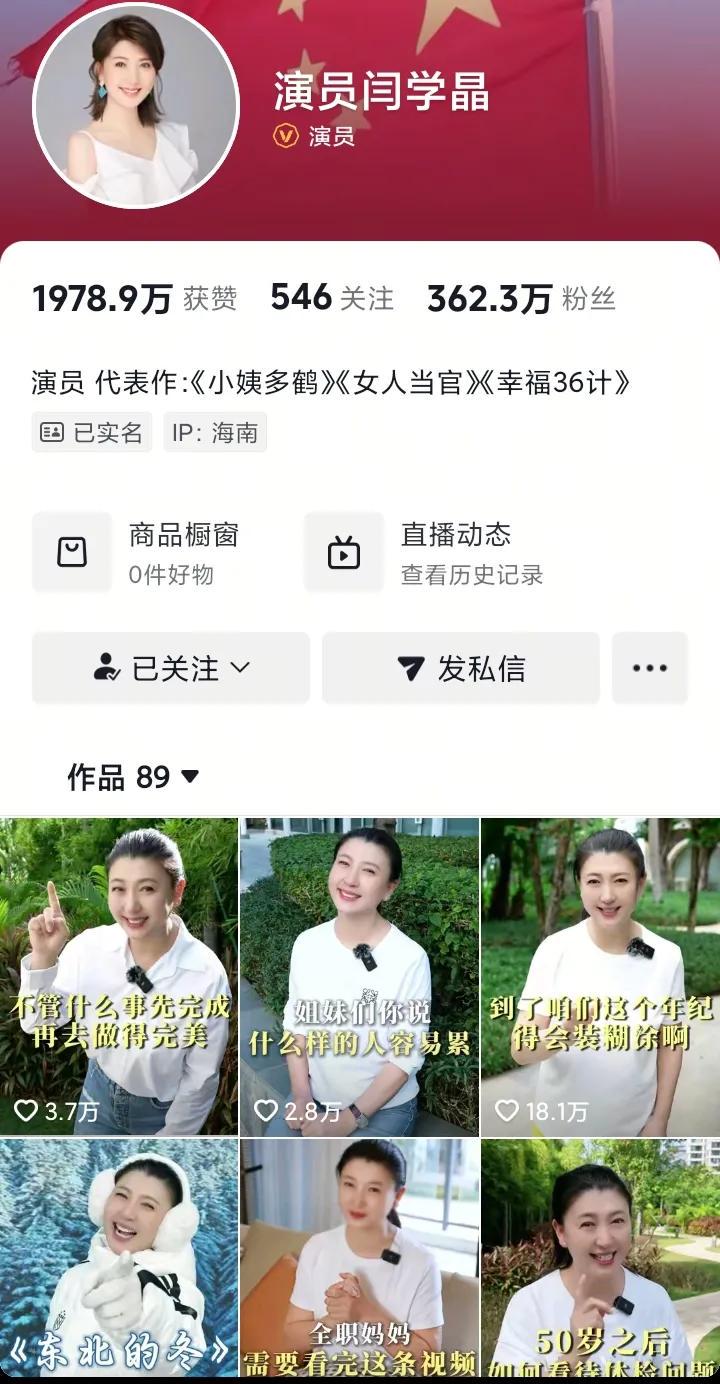Screen dimensions: 720x1384
Task: Send a private message via 发私信
Action: [x=461, y=668]
